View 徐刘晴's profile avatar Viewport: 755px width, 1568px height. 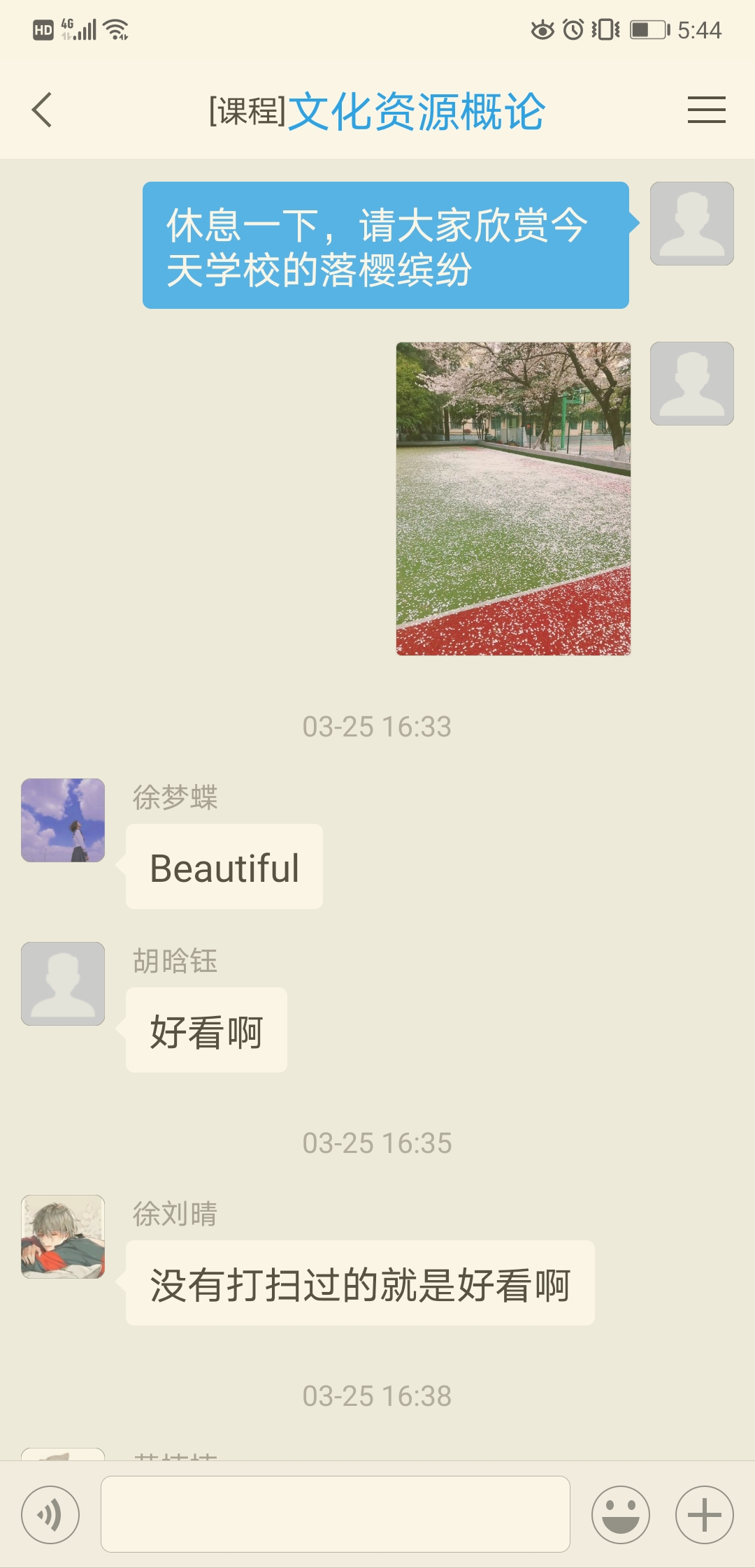[63, 1237]
